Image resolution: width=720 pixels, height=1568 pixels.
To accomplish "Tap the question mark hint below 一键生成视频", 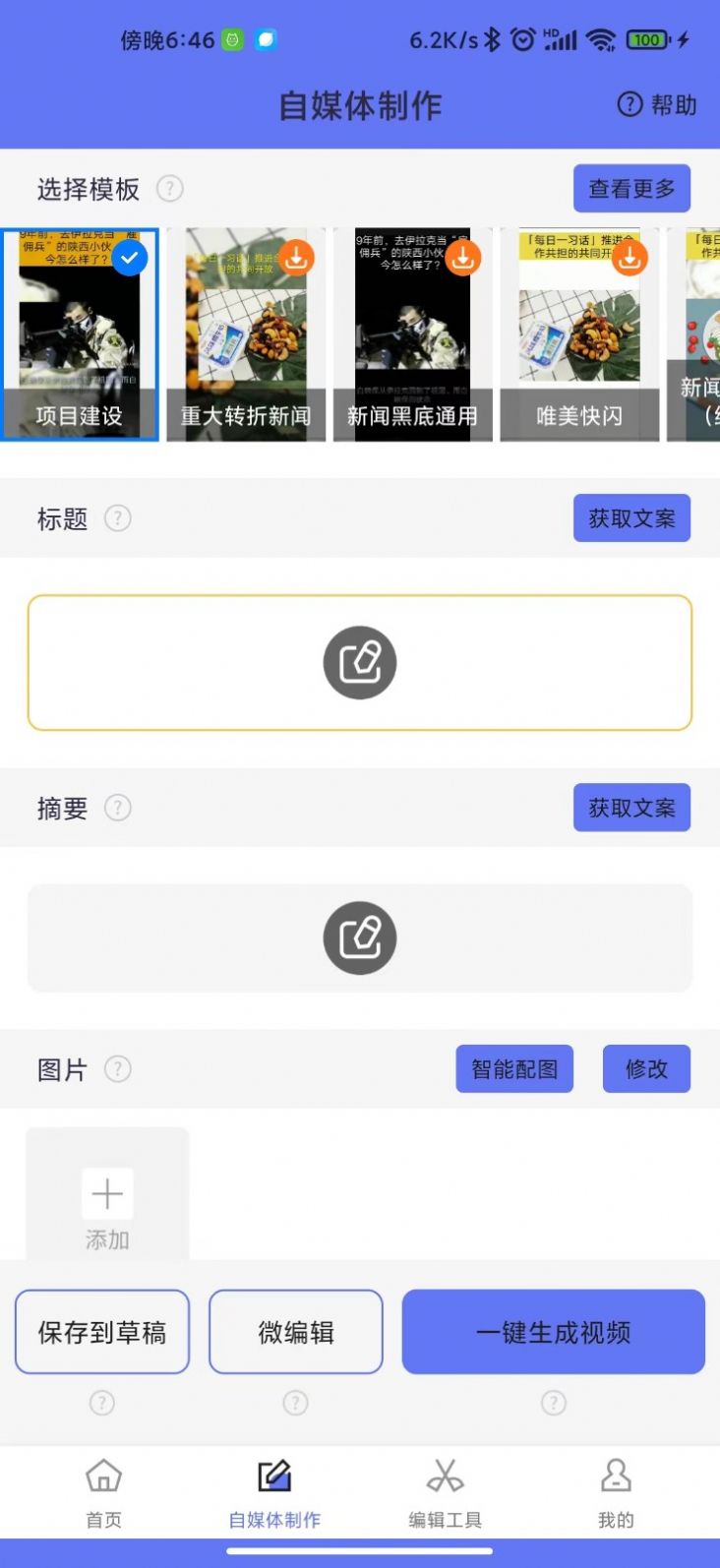I will click(554, 1403).
